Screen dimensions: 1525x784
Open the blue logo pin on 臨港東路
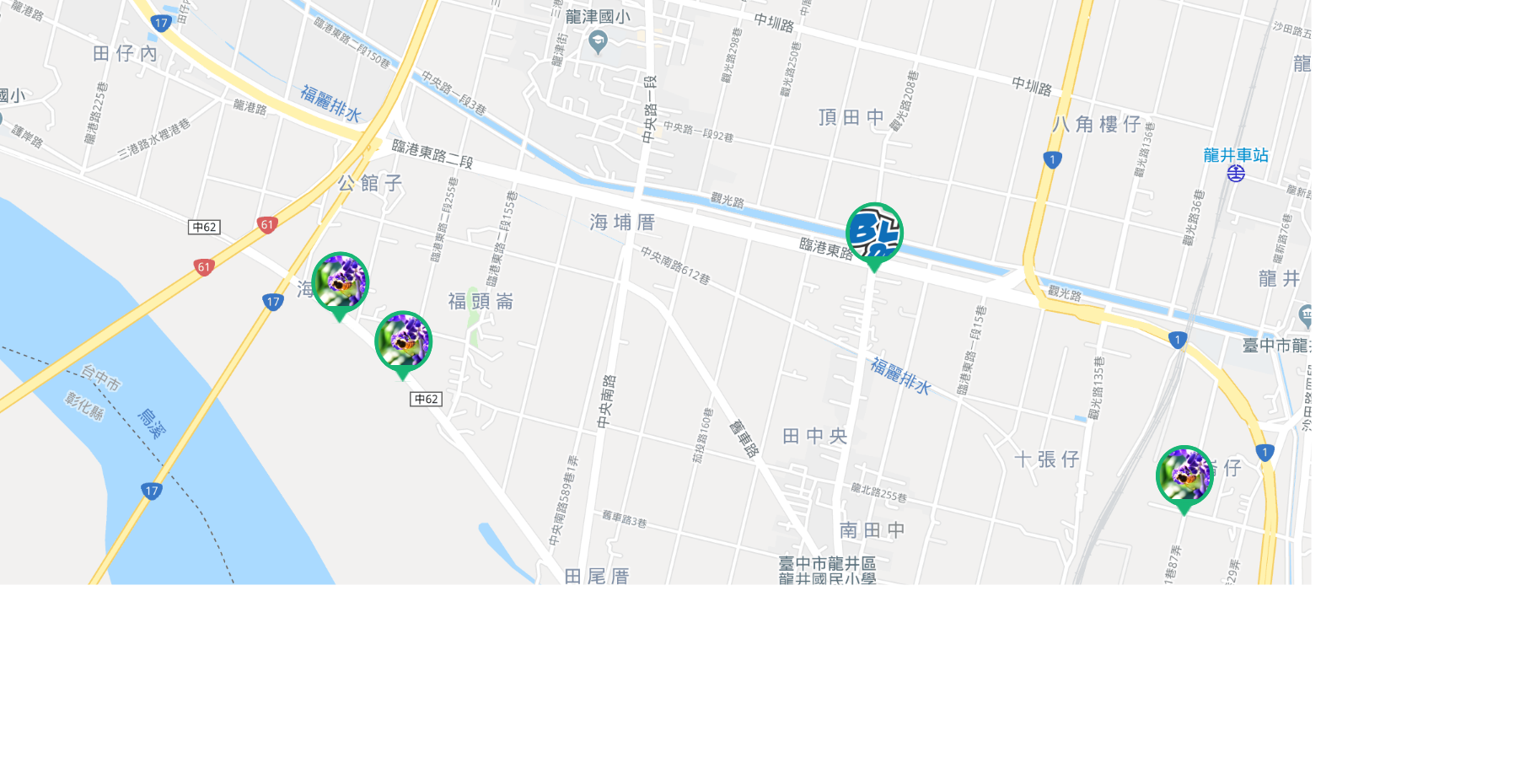(x=874, y=233)
